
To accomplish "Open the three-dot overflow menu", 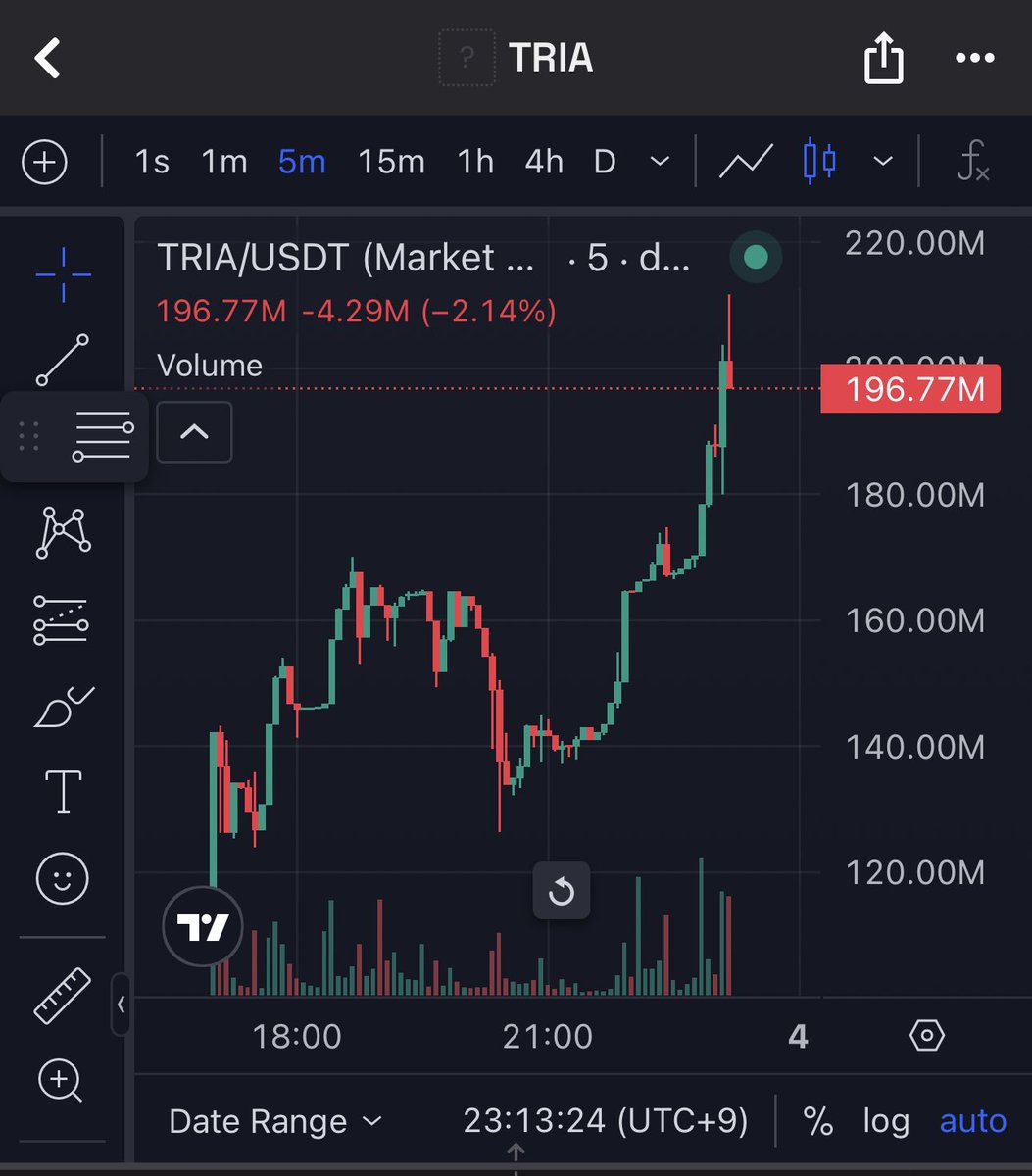I will [x=974, y=59].
